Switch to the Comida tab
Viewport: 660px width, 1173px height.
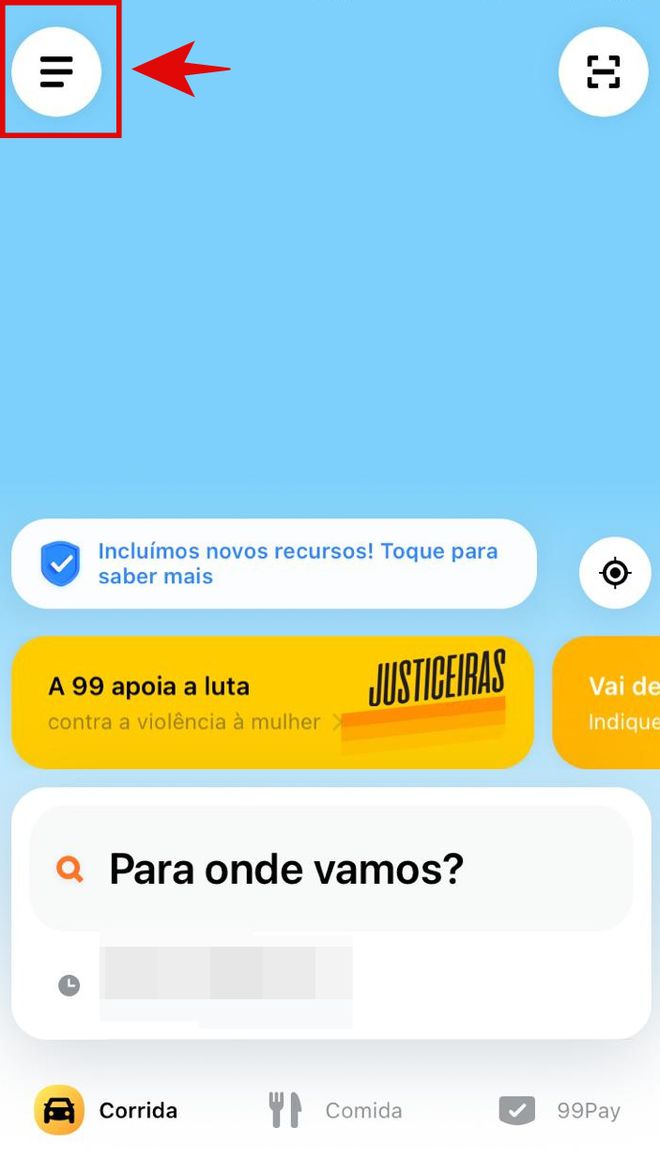(x=335, y=1110)
